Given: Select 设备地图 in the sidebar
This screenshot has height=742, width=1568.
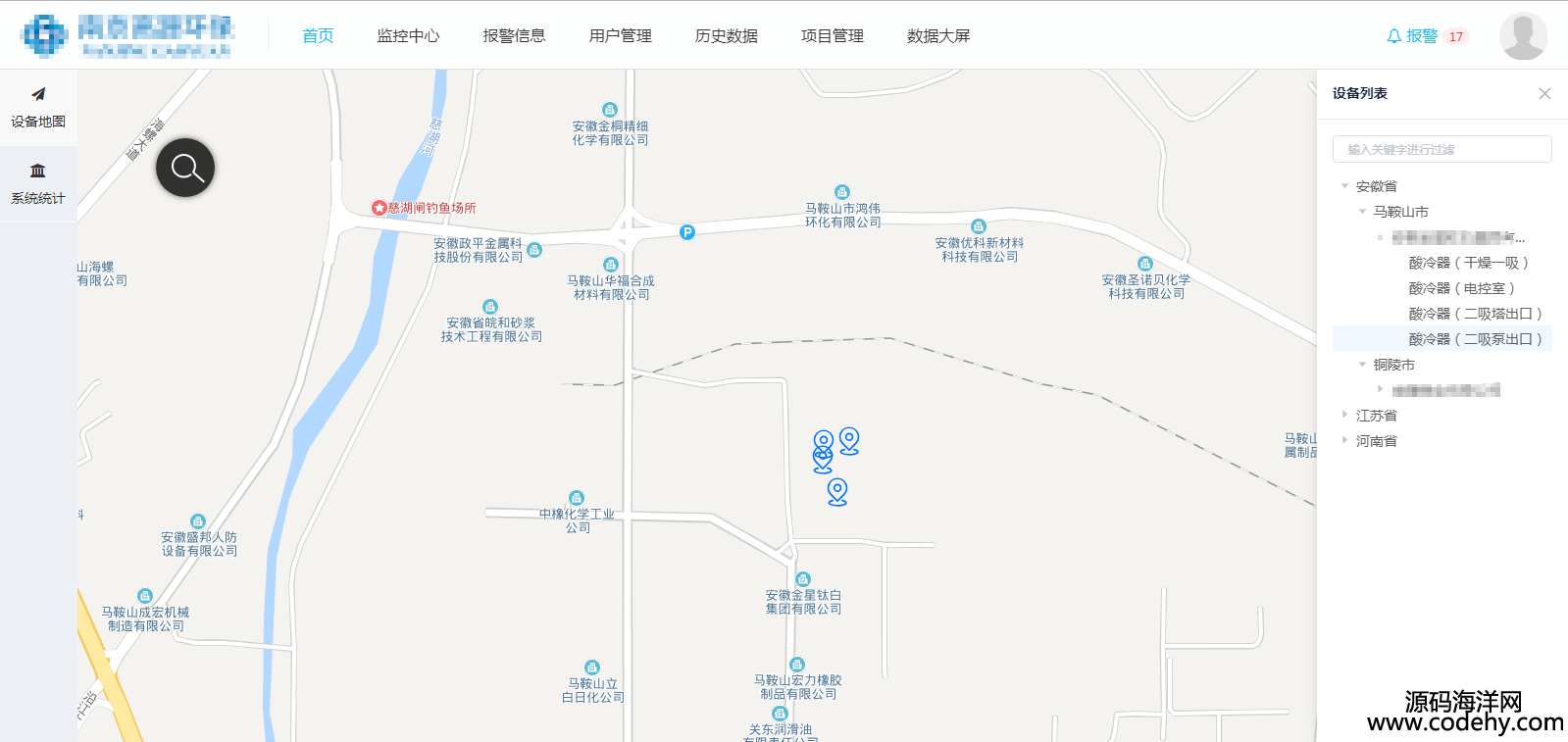Looking at the screenshot, I should [x=38, y=108].
